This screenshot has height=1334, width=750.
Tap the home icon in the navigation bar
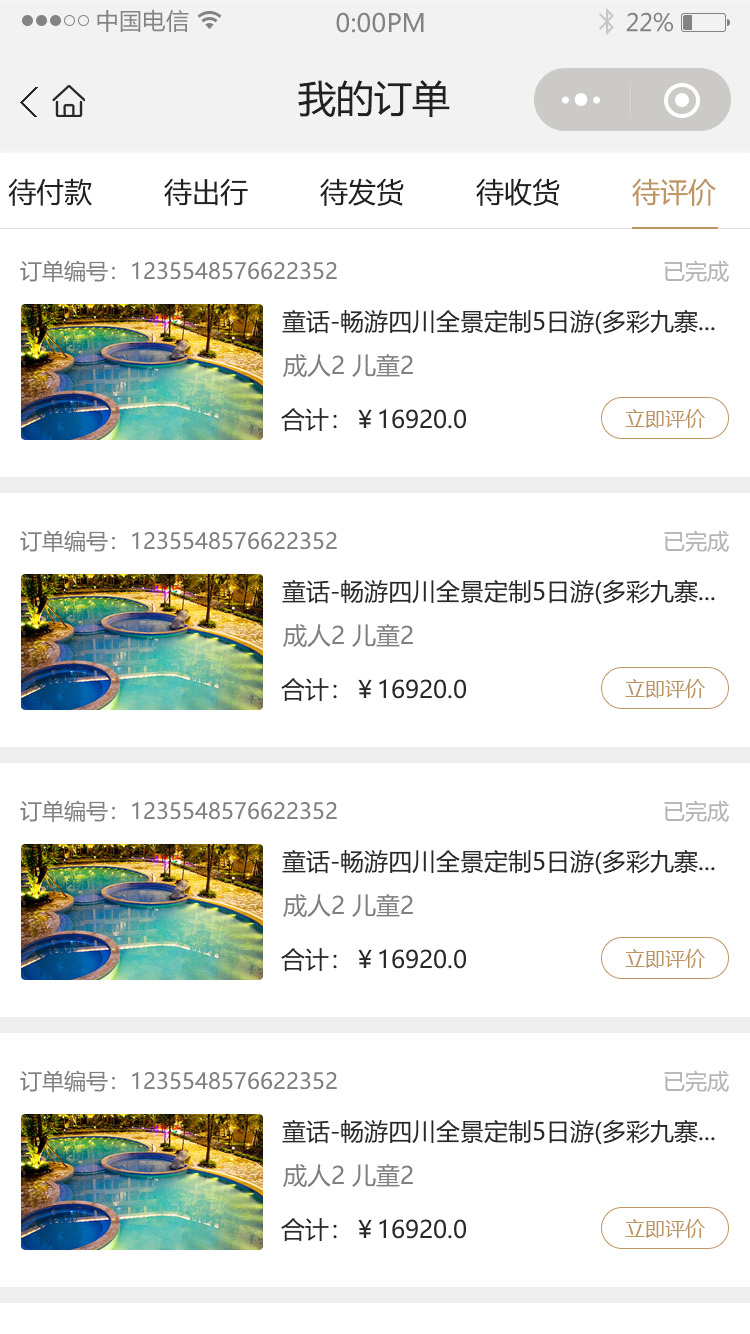coord(67,100)
